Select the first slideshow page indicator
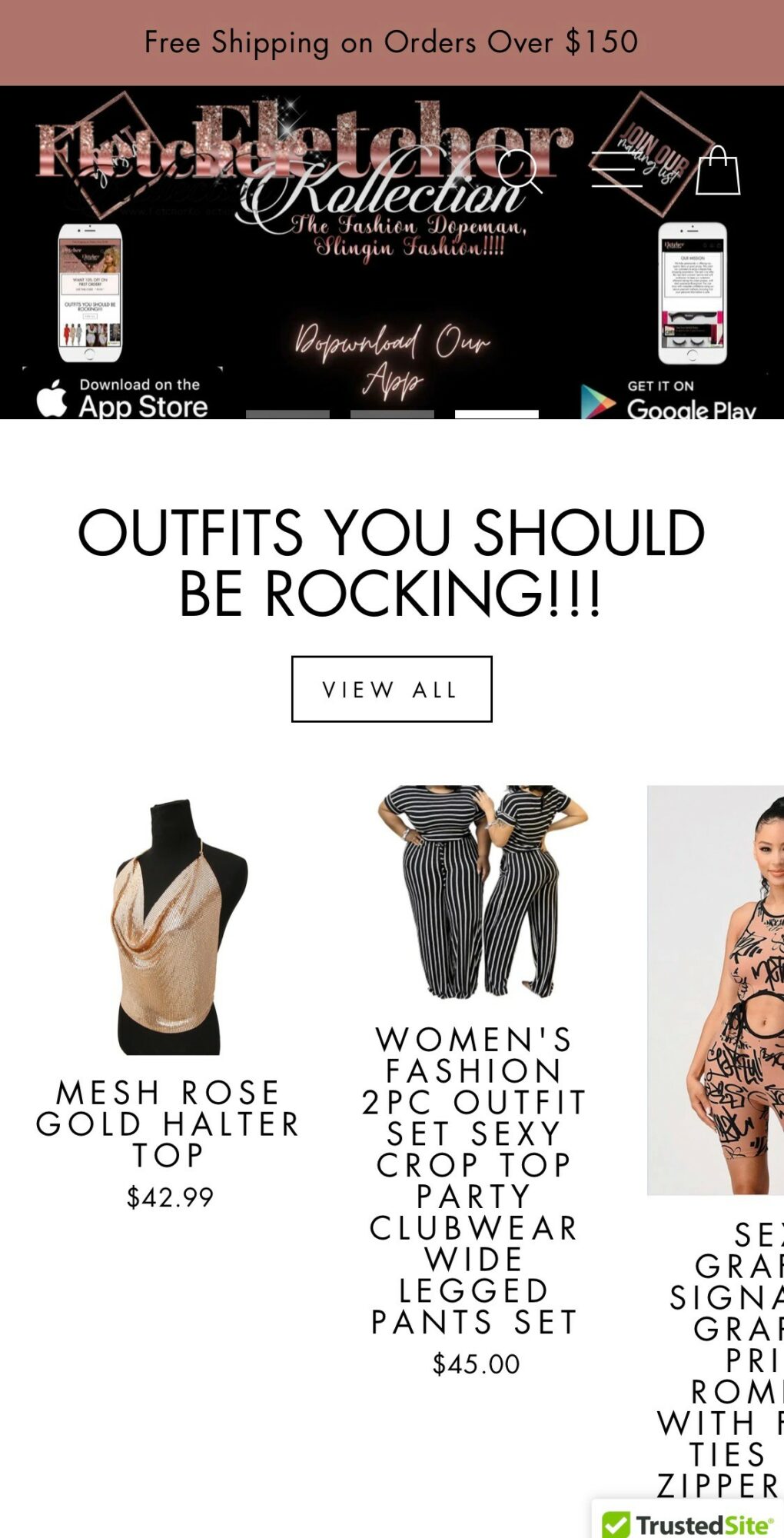This screenshot has width=784, height=1538. pyautogui.click(x=287, y=414)
